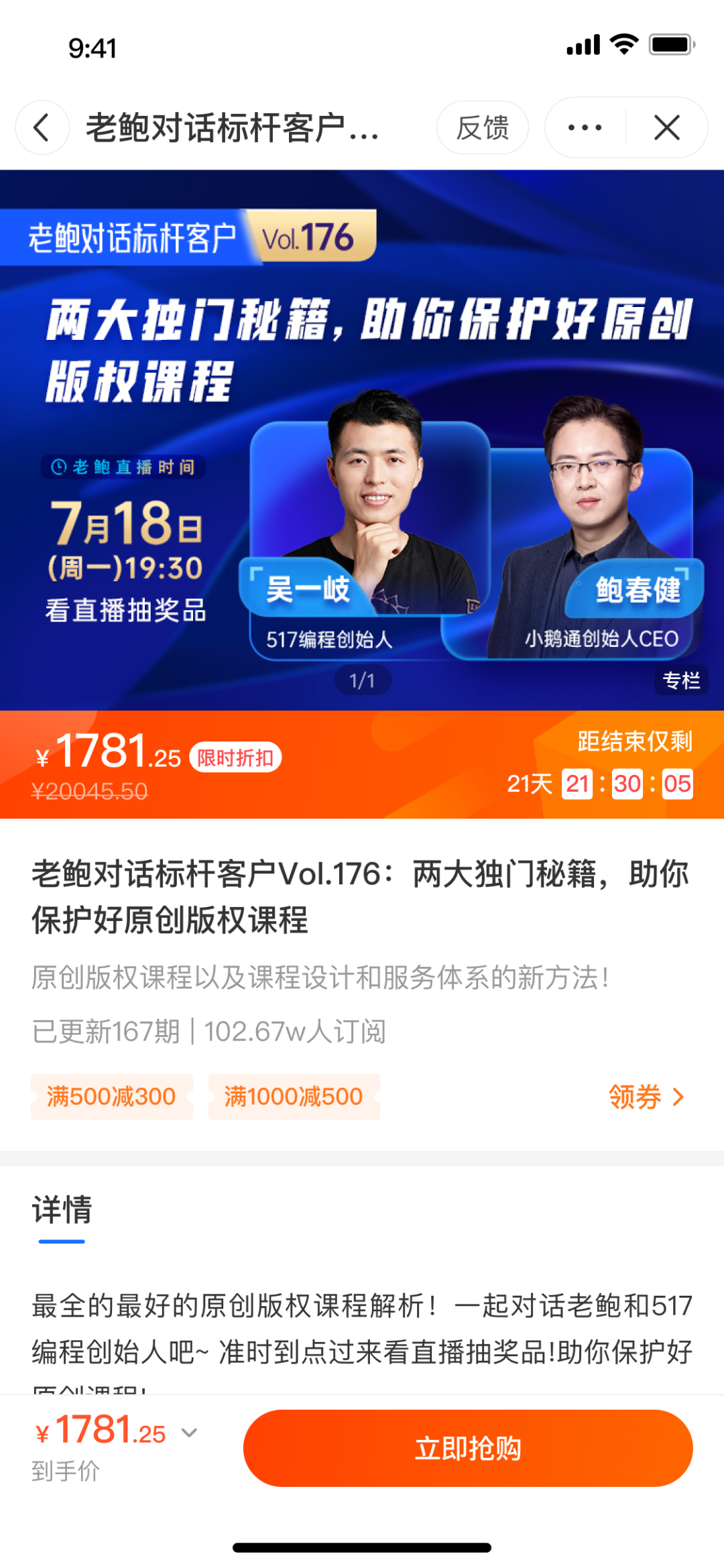Open the three-dot more options menu
This screenshot has width=724, height=1568.
click(x=585, y=127)
